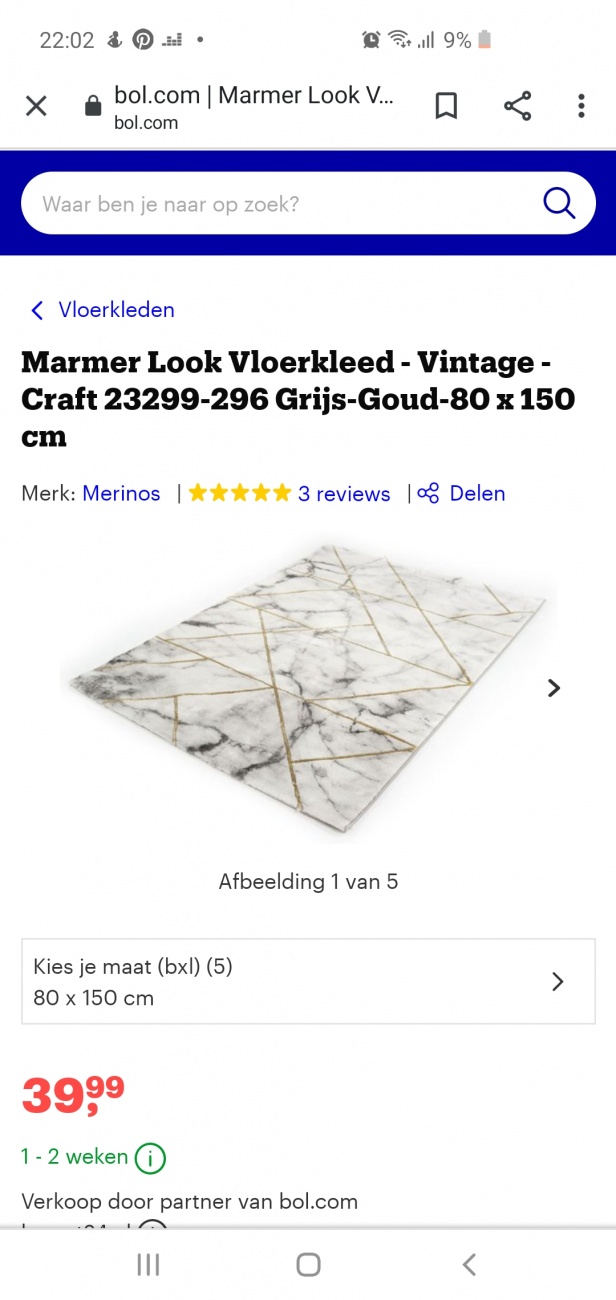Open the Merinos brand link
The width and height of the screenshot is (616, 1300).
point(121,493)
